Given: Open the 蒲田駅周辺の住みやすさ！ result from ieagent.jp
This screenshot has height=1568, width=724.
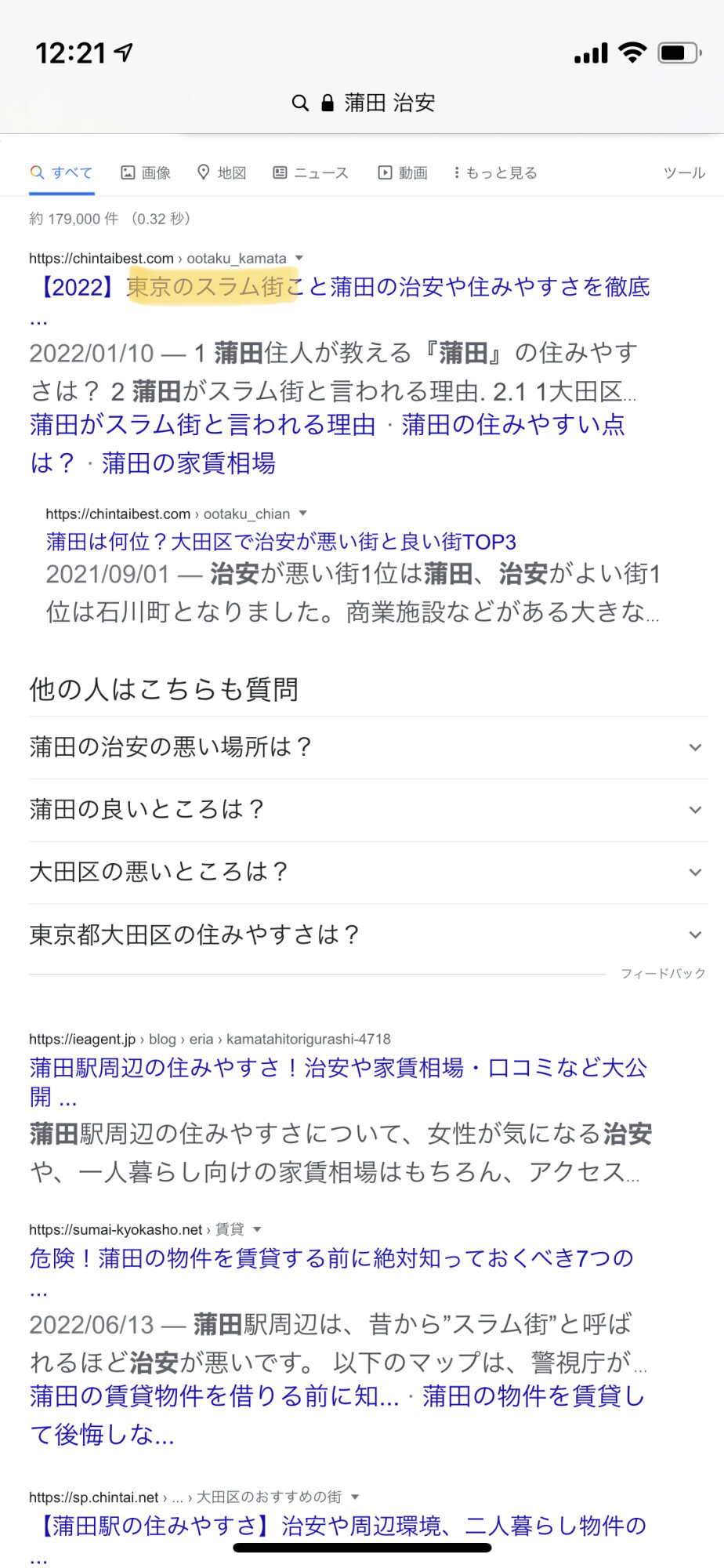Looking at the screenshot, I should click(x=338, y=1068).
